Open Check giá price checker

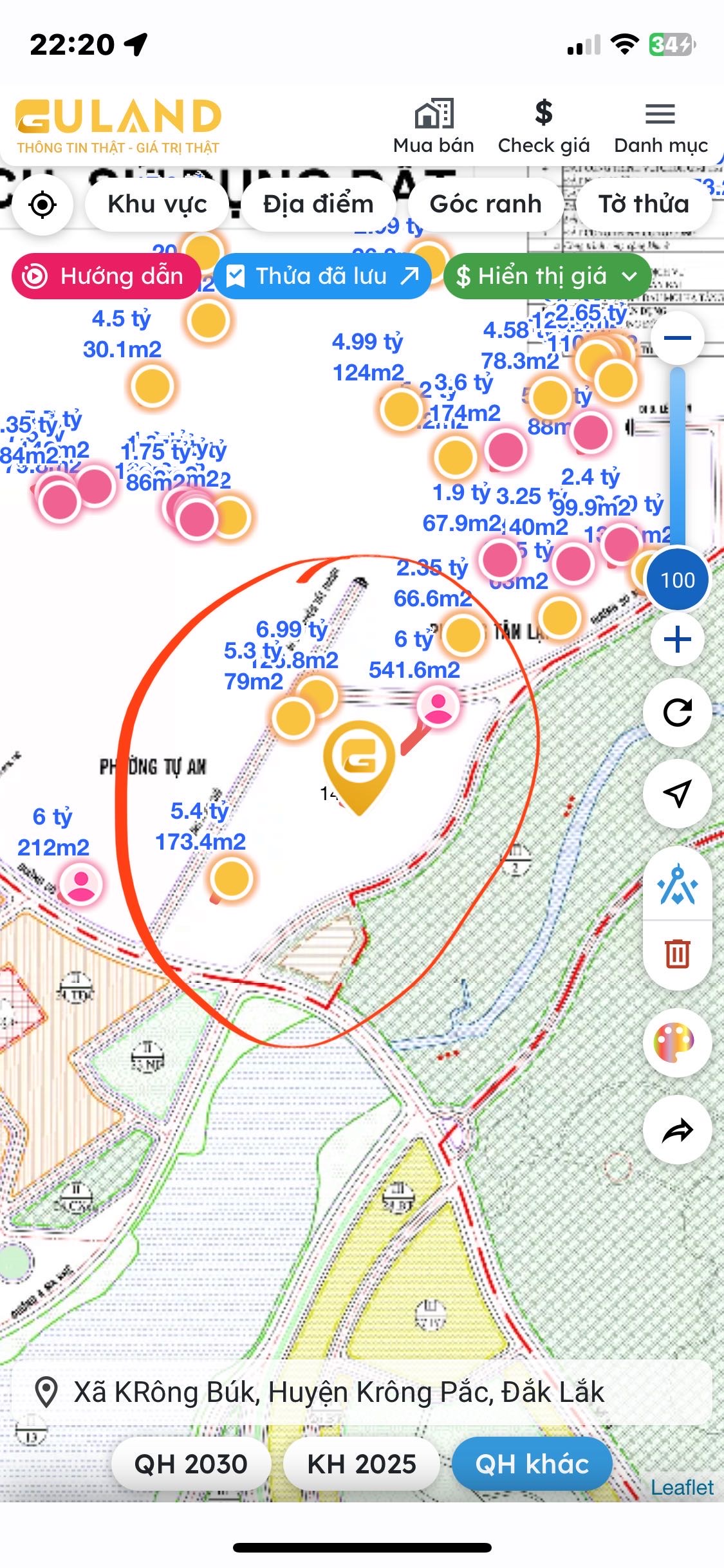pyautogui.click(x=543, y=127)
